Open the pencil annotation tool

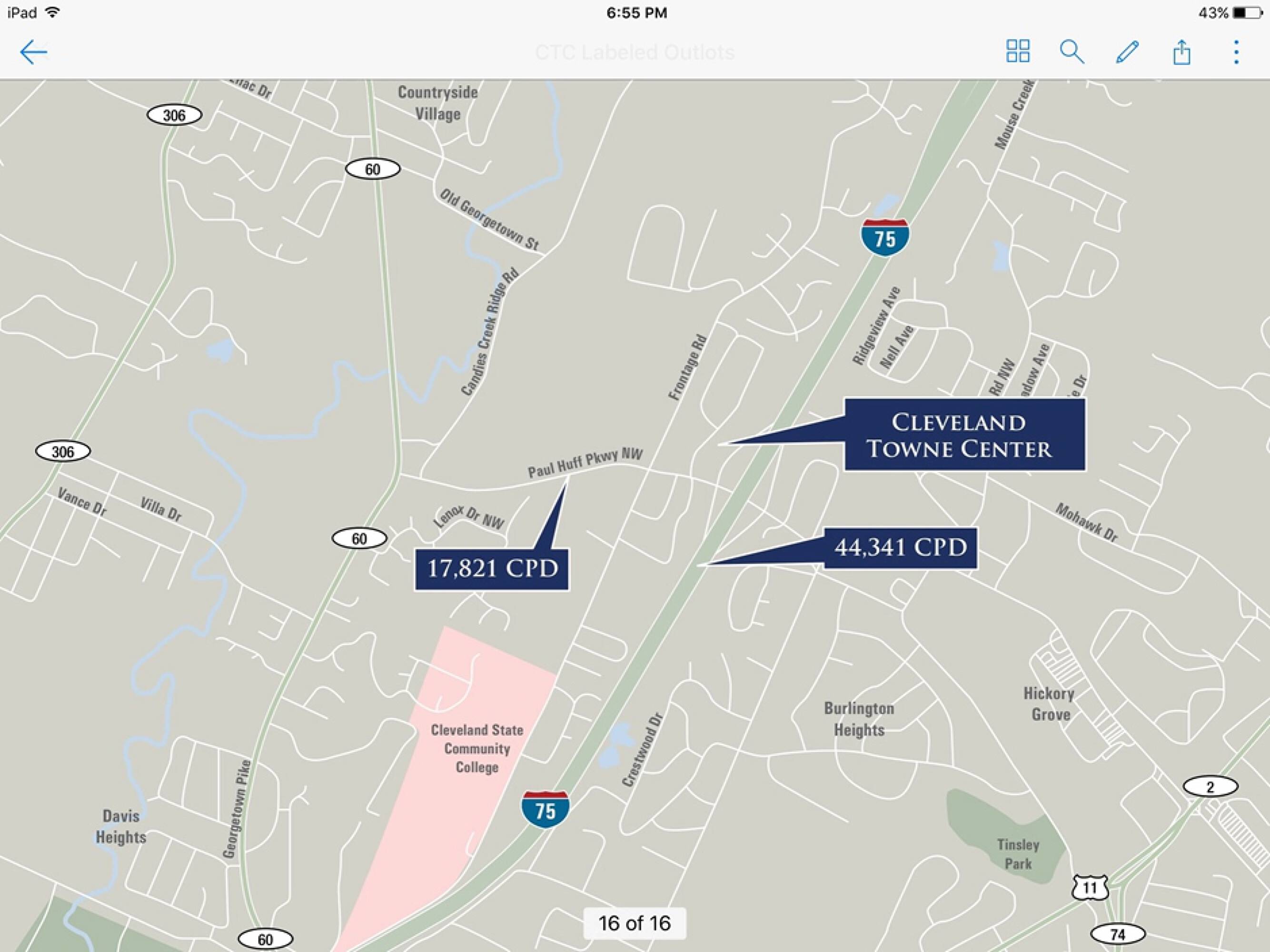tap(1127, 52)
